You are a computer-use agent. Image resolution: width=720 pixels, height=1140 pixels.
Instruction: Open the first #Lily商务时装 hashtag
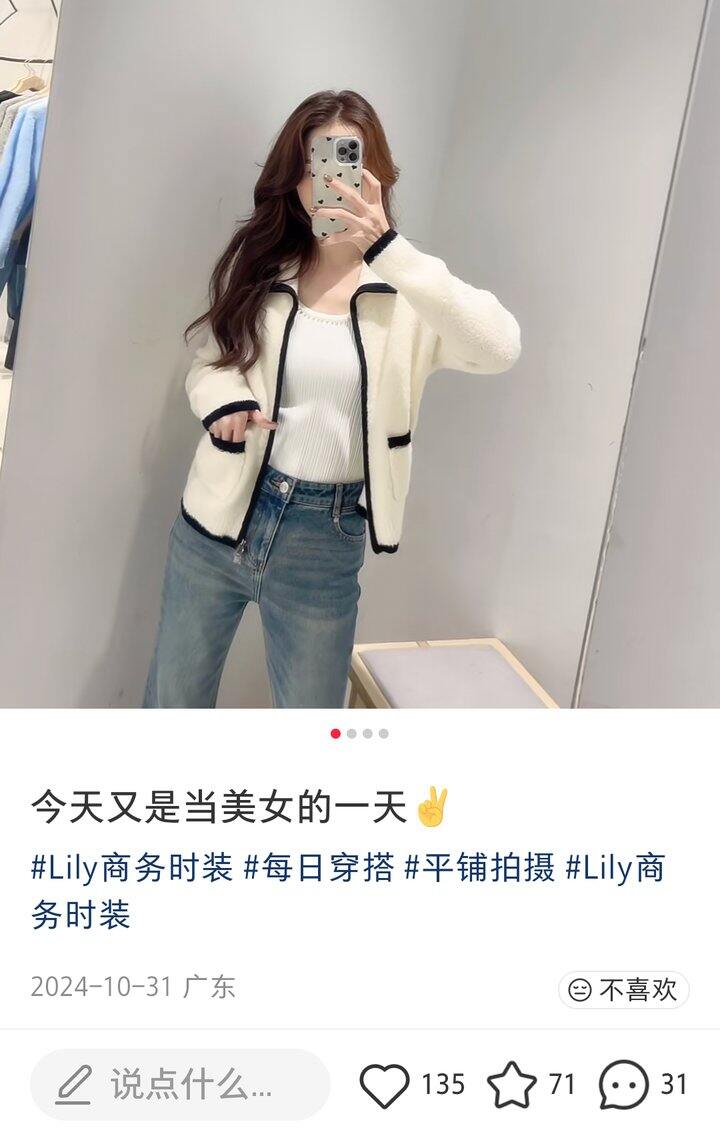[131, 867]
